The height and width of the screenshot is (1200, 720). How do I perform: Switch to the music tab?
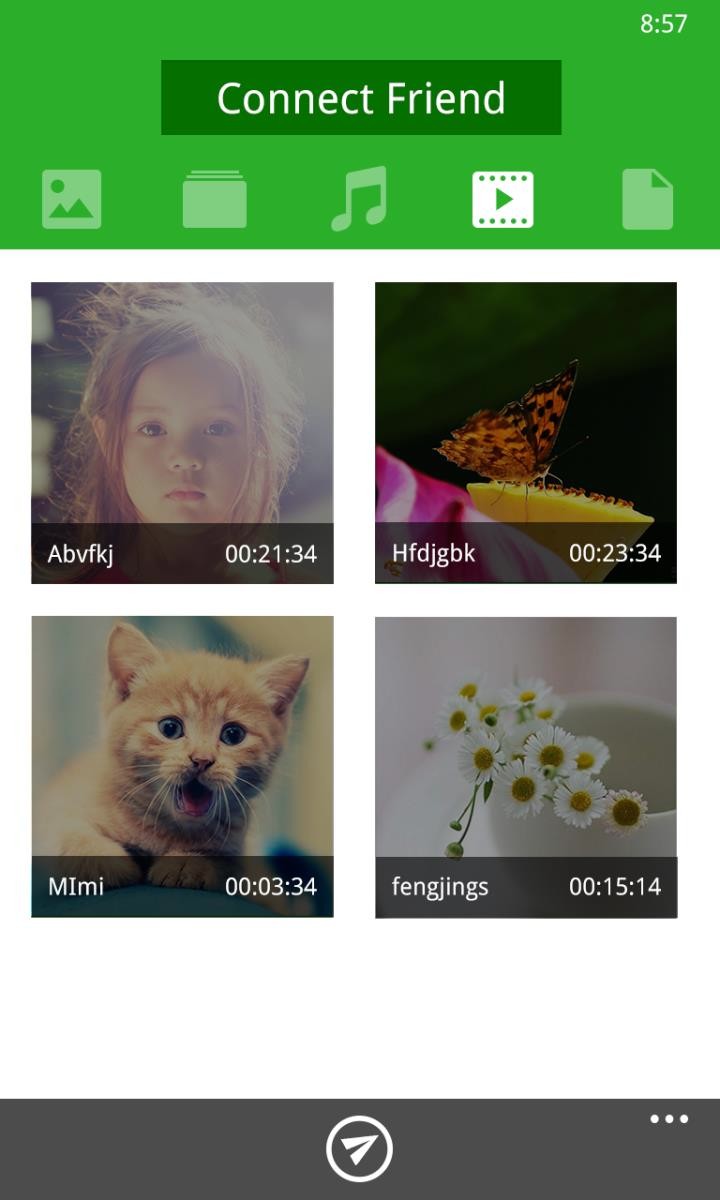(x=359, y=199)
